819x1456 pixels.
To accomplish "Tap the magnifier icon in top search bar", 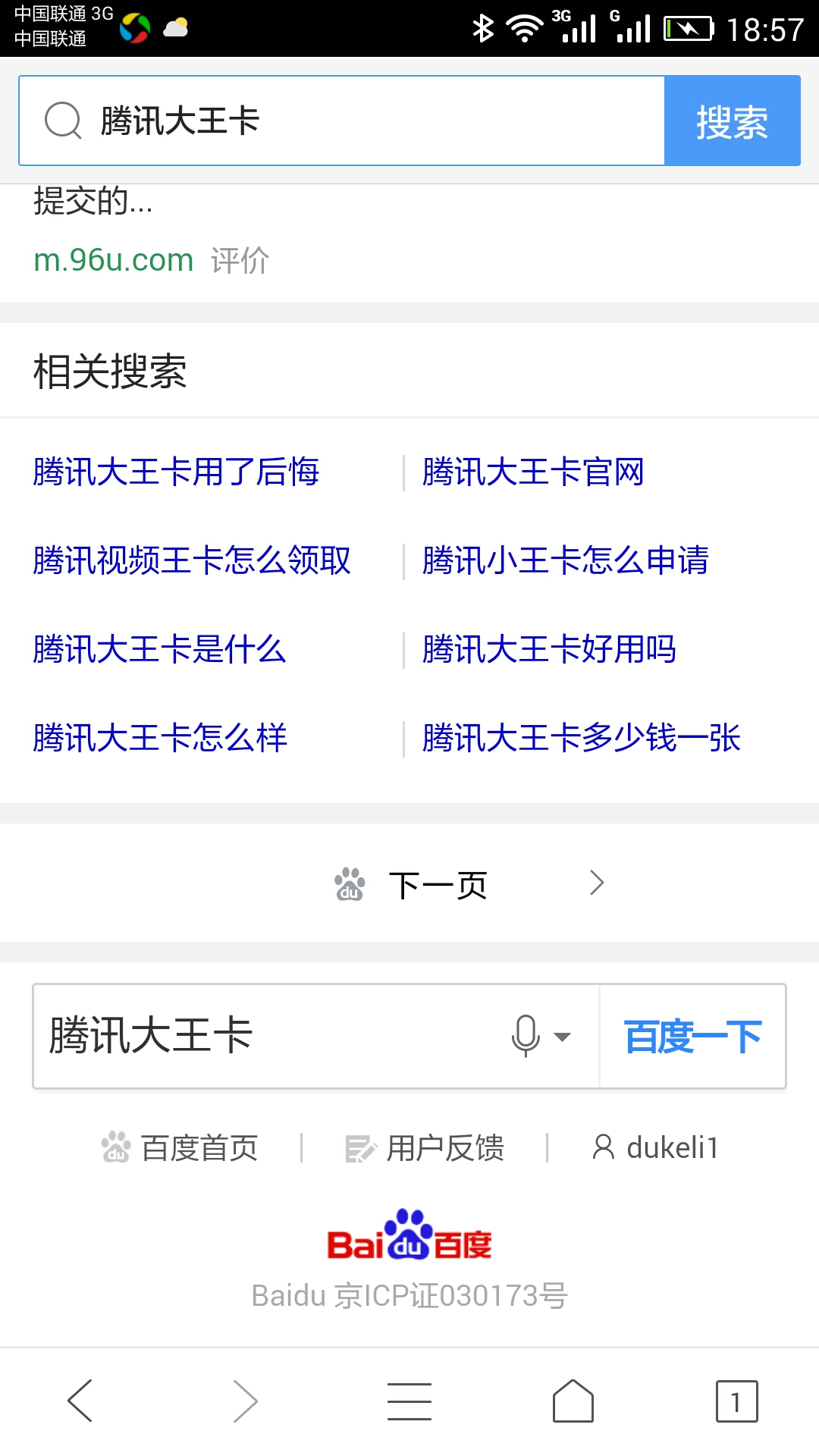I will [64, 121].
